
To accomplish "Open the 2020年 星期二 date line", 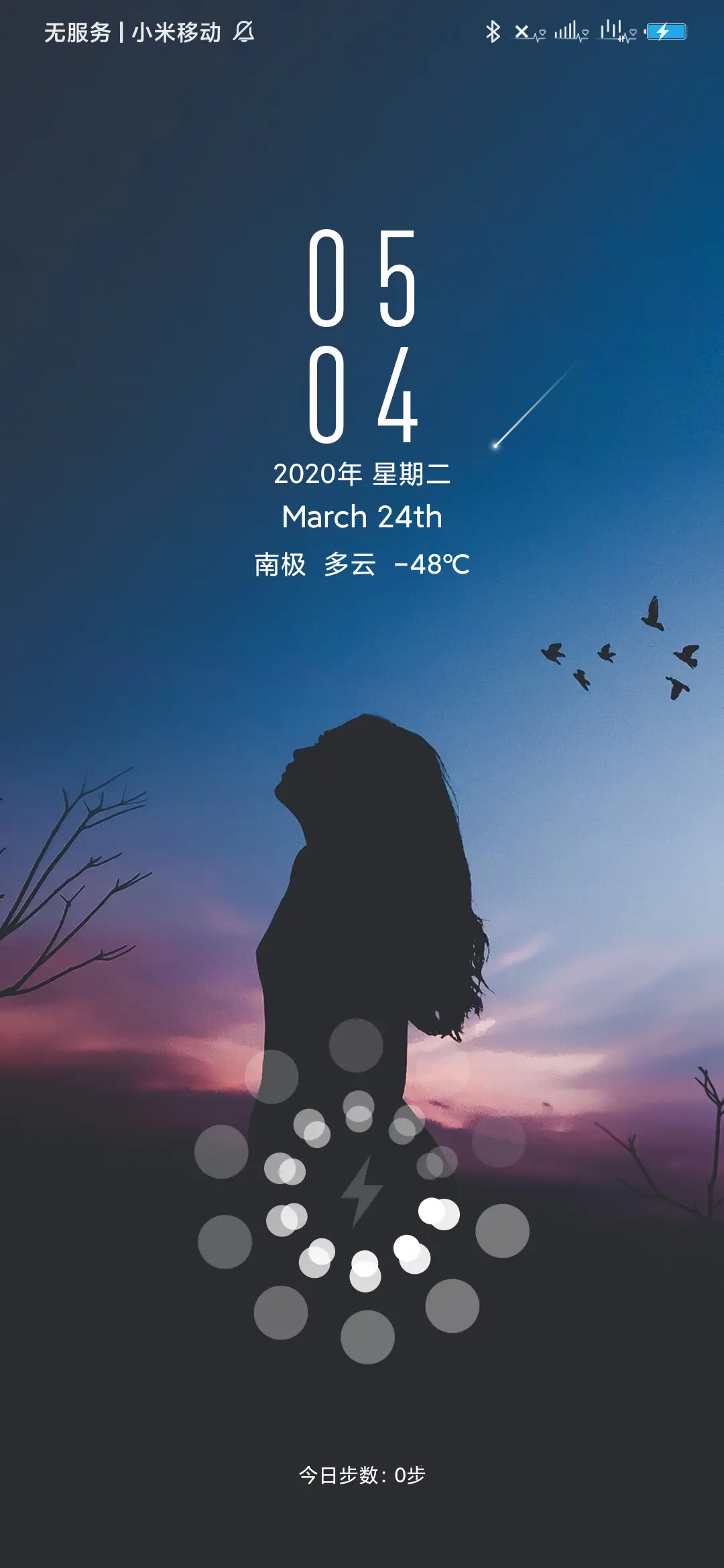I will (362, 473).
